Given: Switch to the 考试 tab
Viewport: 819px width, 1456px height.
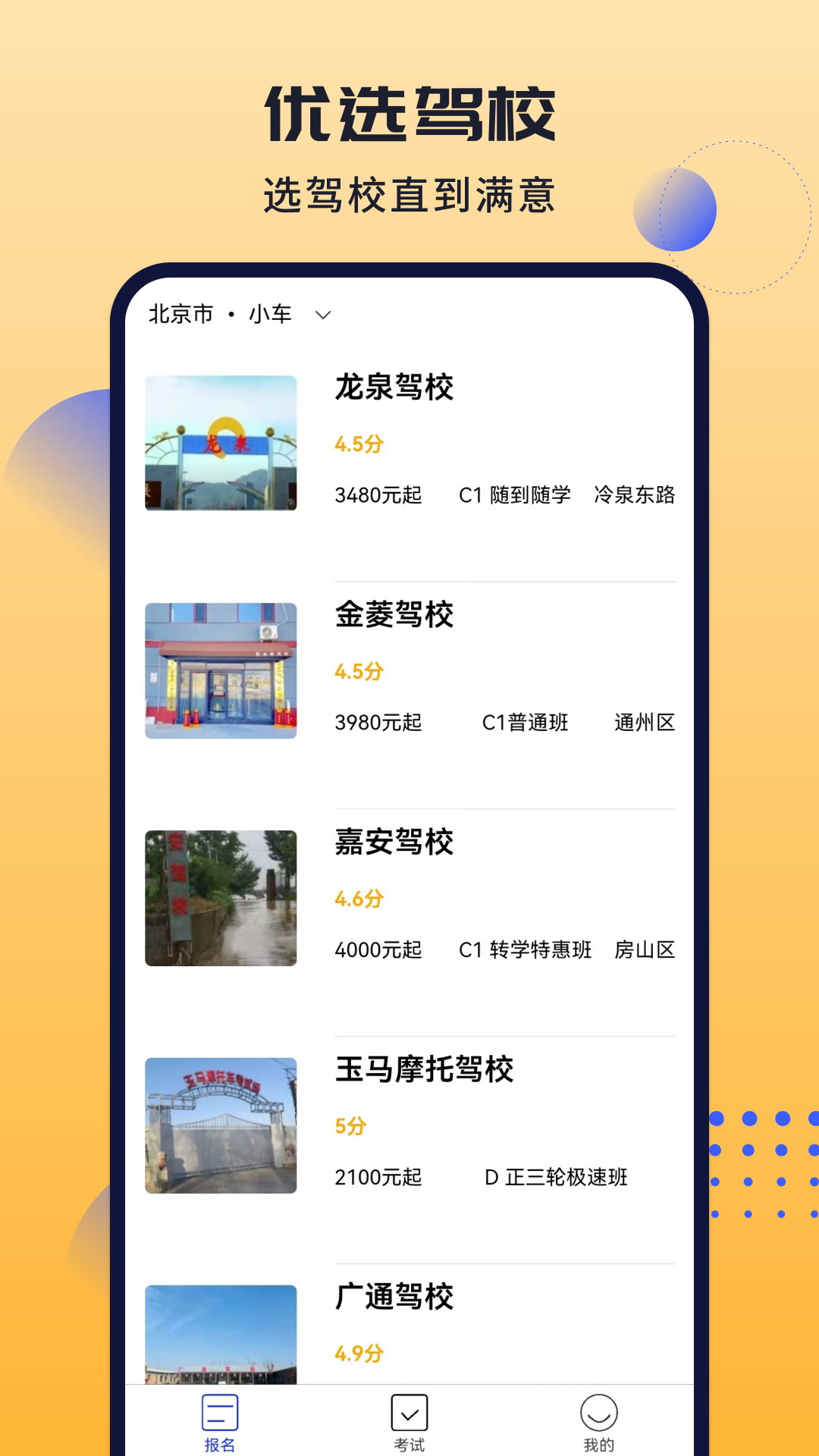Looking at the screenshot, I should tap(409, 1424).
